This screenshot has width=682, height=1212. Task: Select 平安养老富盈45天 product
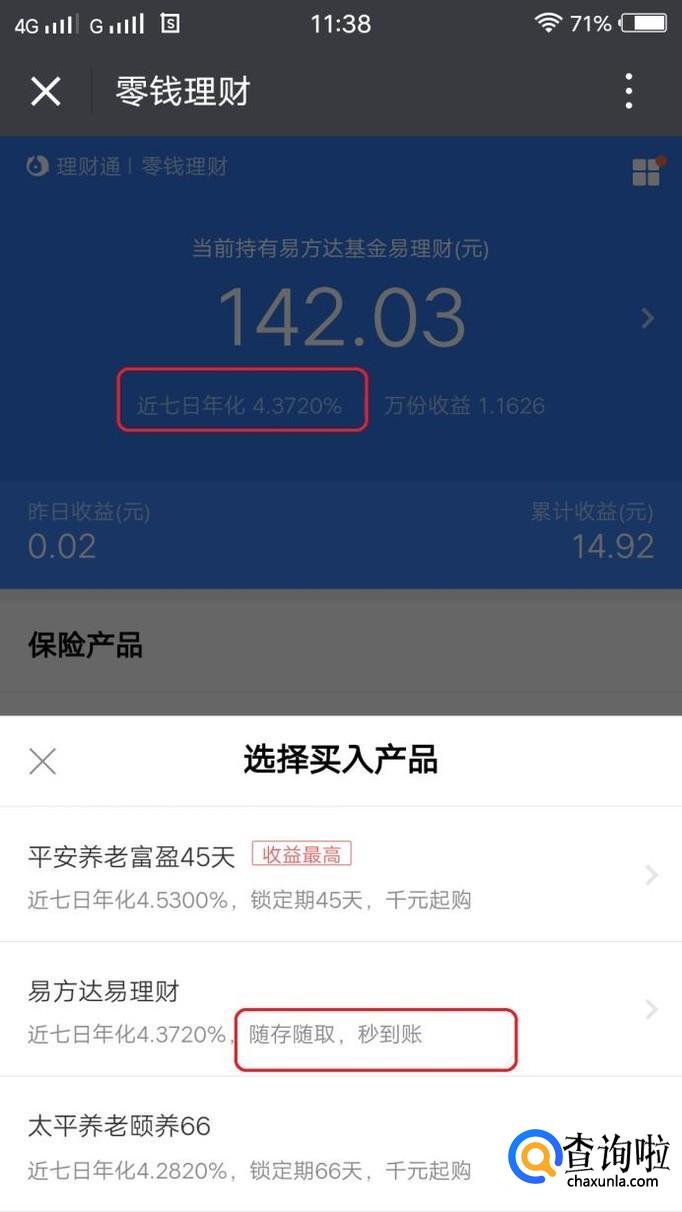point(340,875)
